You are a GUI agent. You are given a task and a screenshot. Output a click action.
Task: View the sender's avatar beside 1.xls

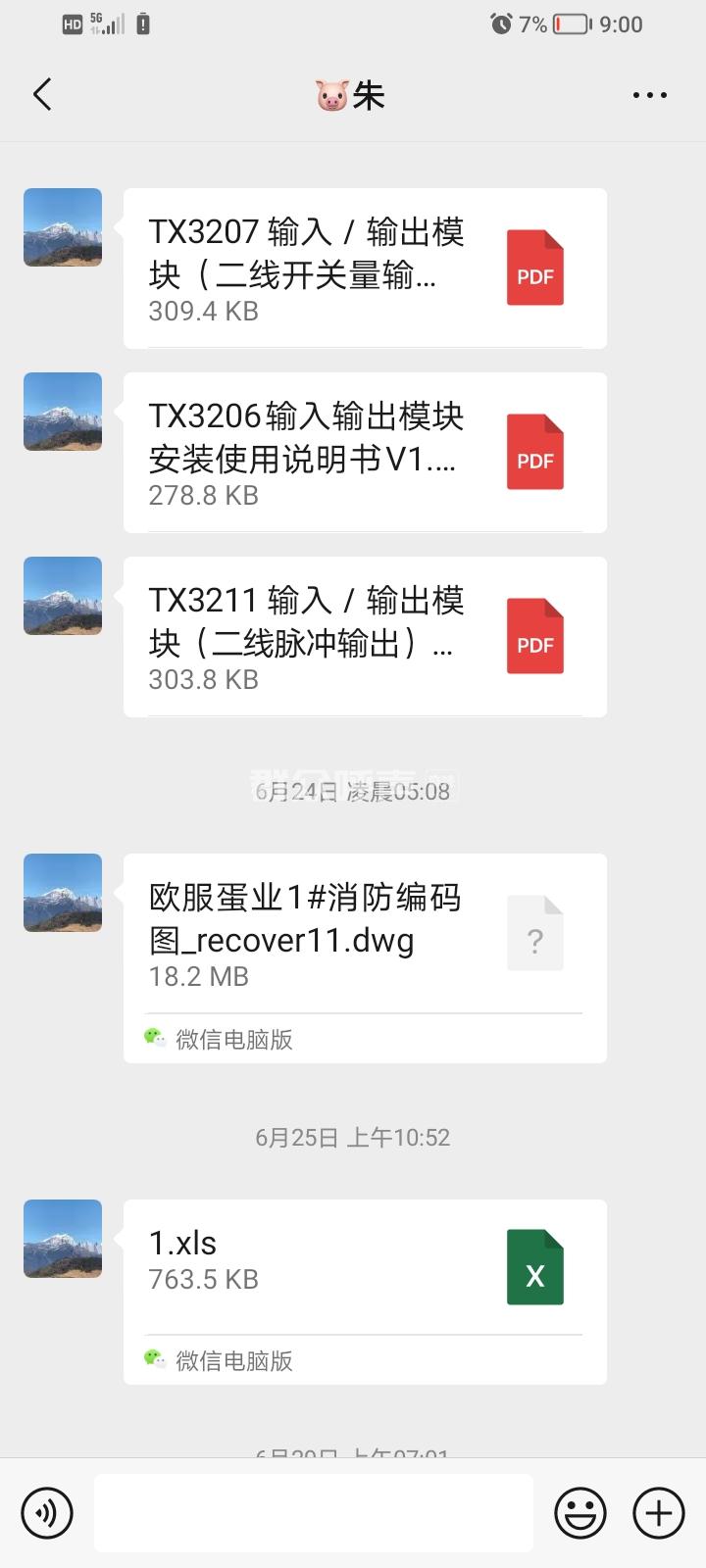pos(63,1239)
